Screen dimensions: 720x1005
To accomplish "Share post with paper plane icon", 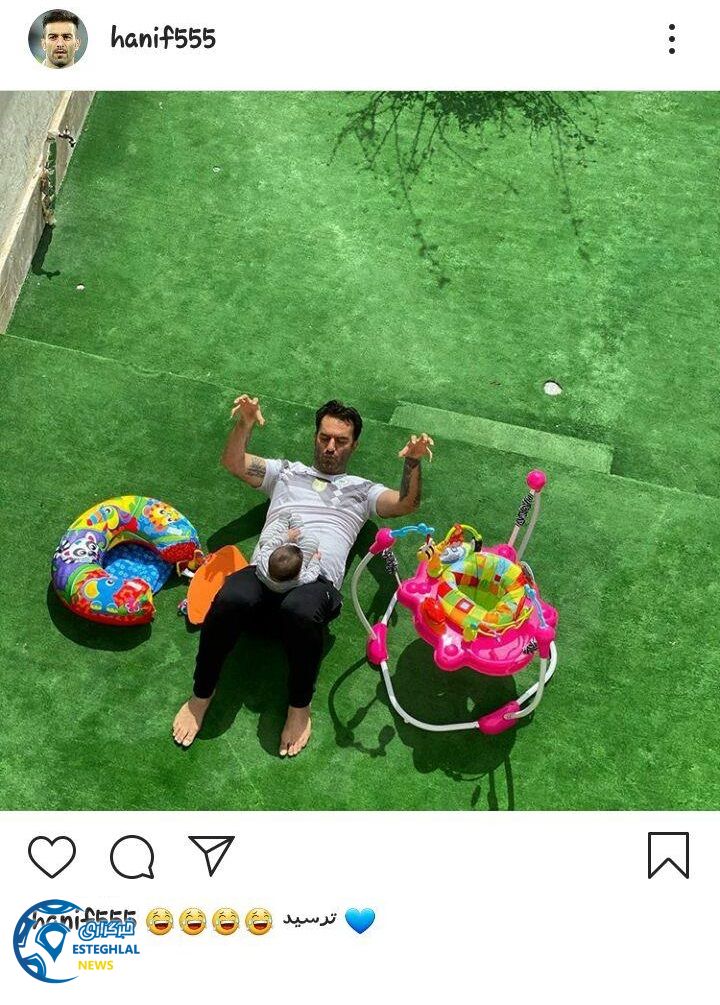I will pos(211,855).
